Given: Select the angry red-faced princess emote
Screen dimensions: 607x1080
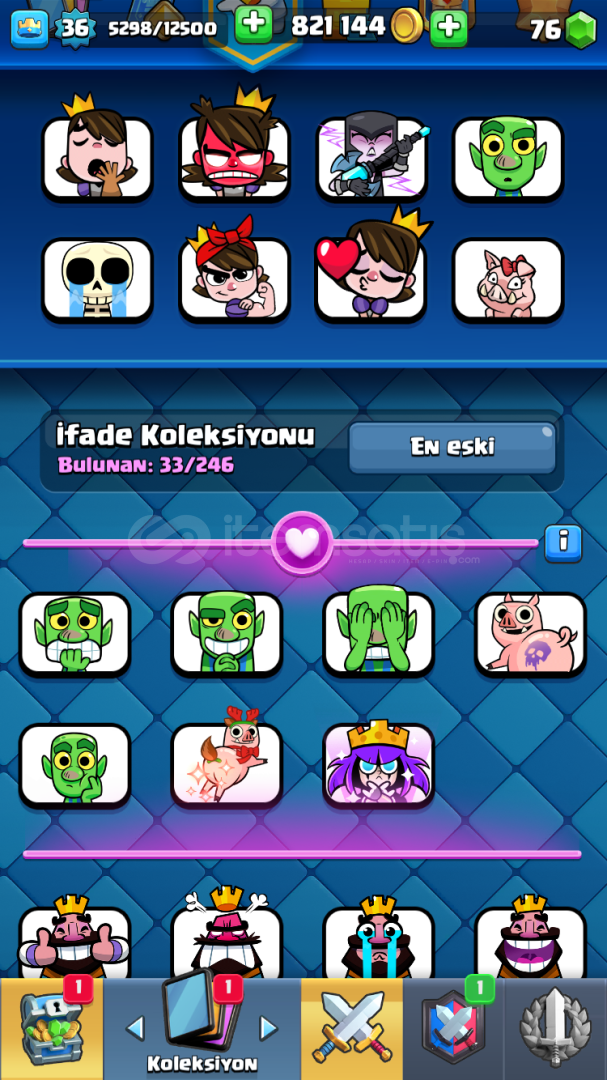Looking at the screenshot, I should [234, 157].
